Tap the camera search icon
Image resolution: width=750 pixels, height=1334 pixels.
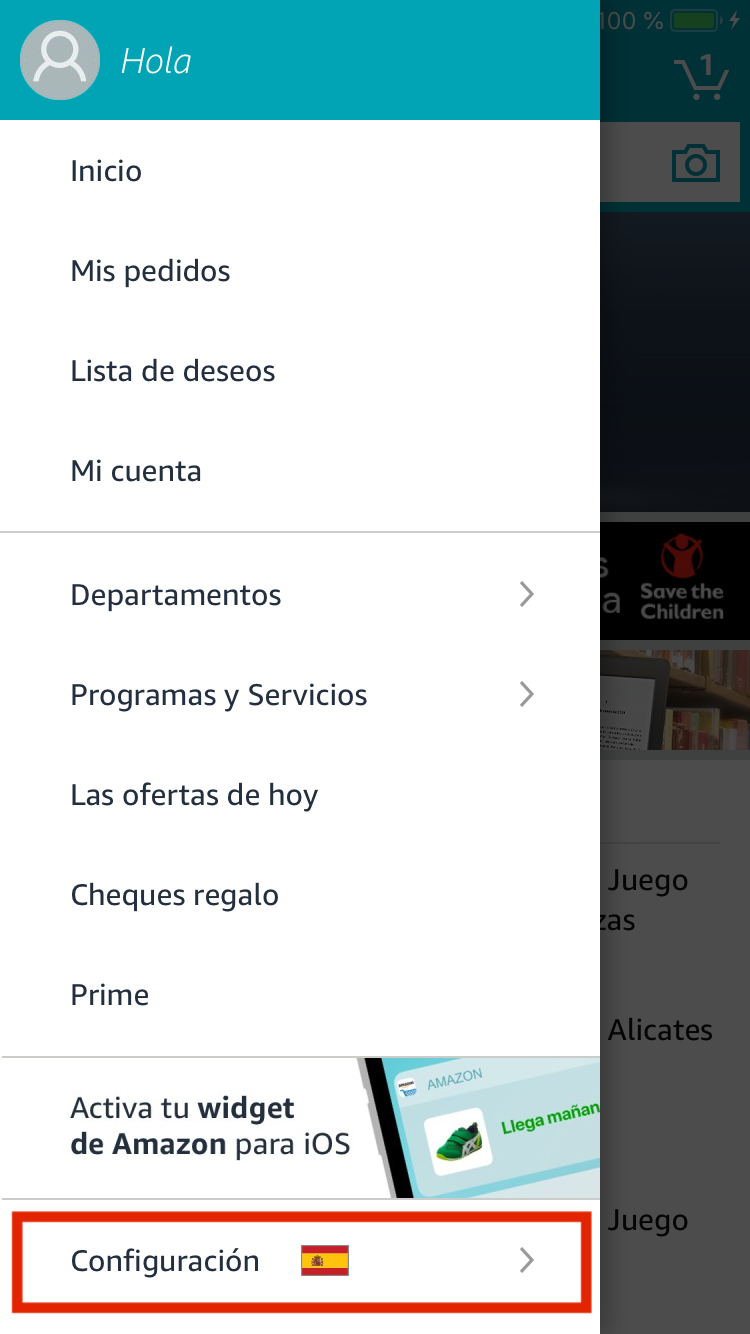pyautogui.click(x=695, y=163)
